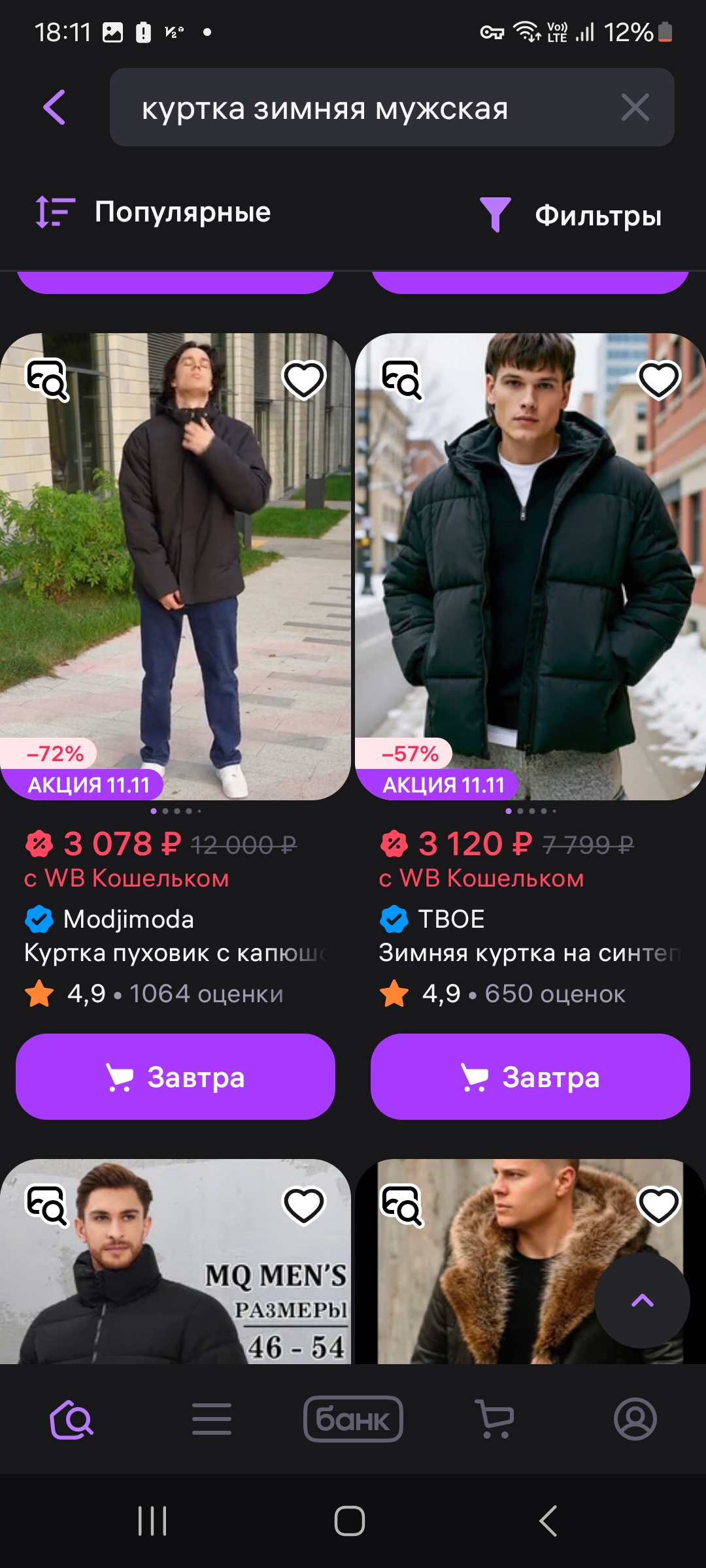This screenshot has height=1568, width=706.
Task: Like the ТВОЕ winter jacket
Action: click(x=658, y=380)
